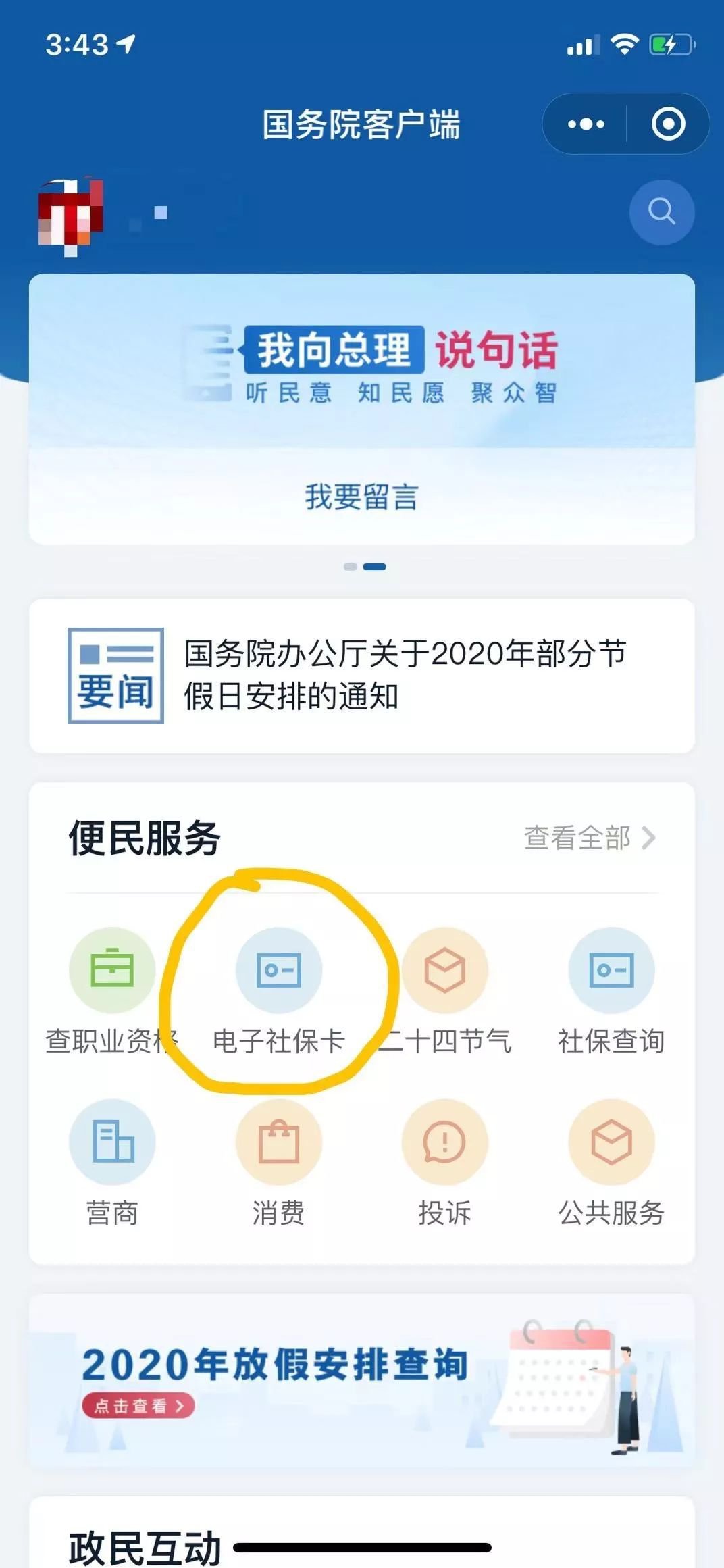724x1568 pixels.
Task: Open the mini program more-options menu
Action: (x=586, y=124)
